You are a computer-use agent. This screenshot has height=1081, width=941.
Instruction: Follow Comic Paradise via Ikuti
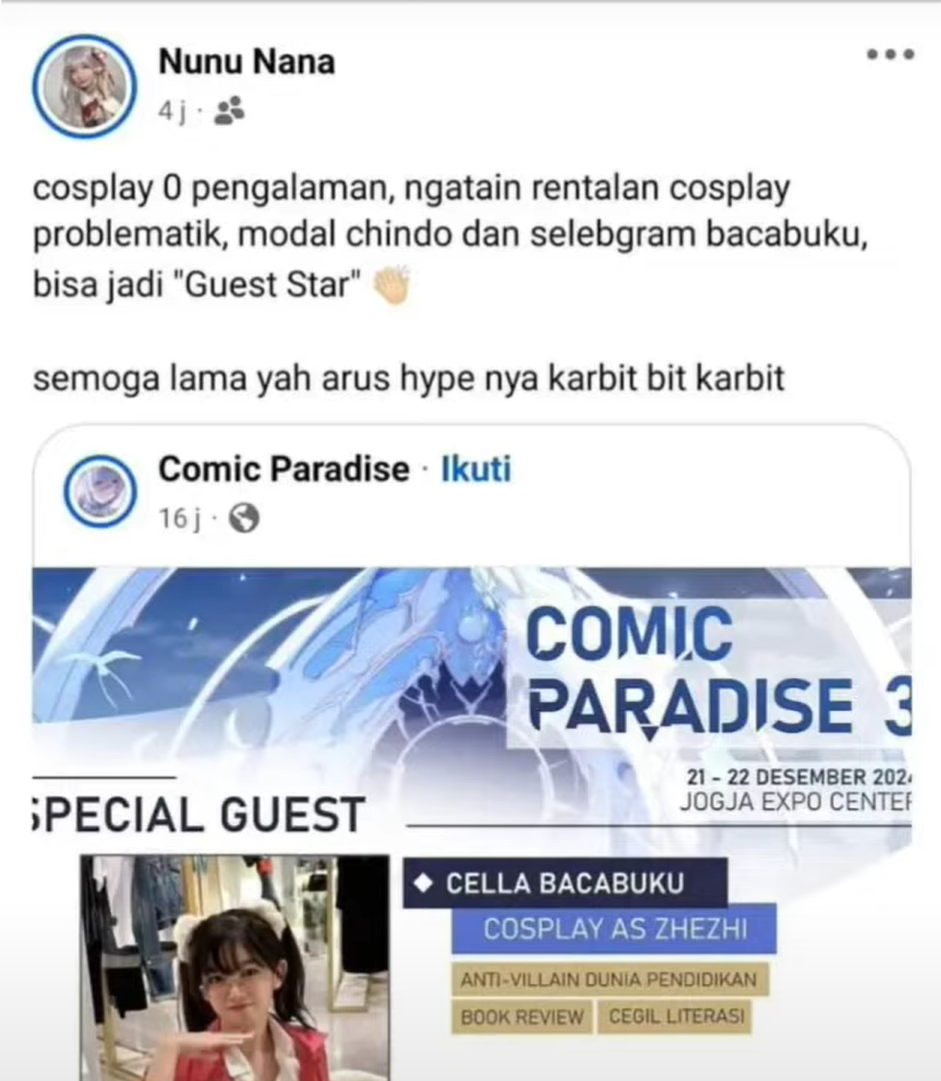(476, 469)
